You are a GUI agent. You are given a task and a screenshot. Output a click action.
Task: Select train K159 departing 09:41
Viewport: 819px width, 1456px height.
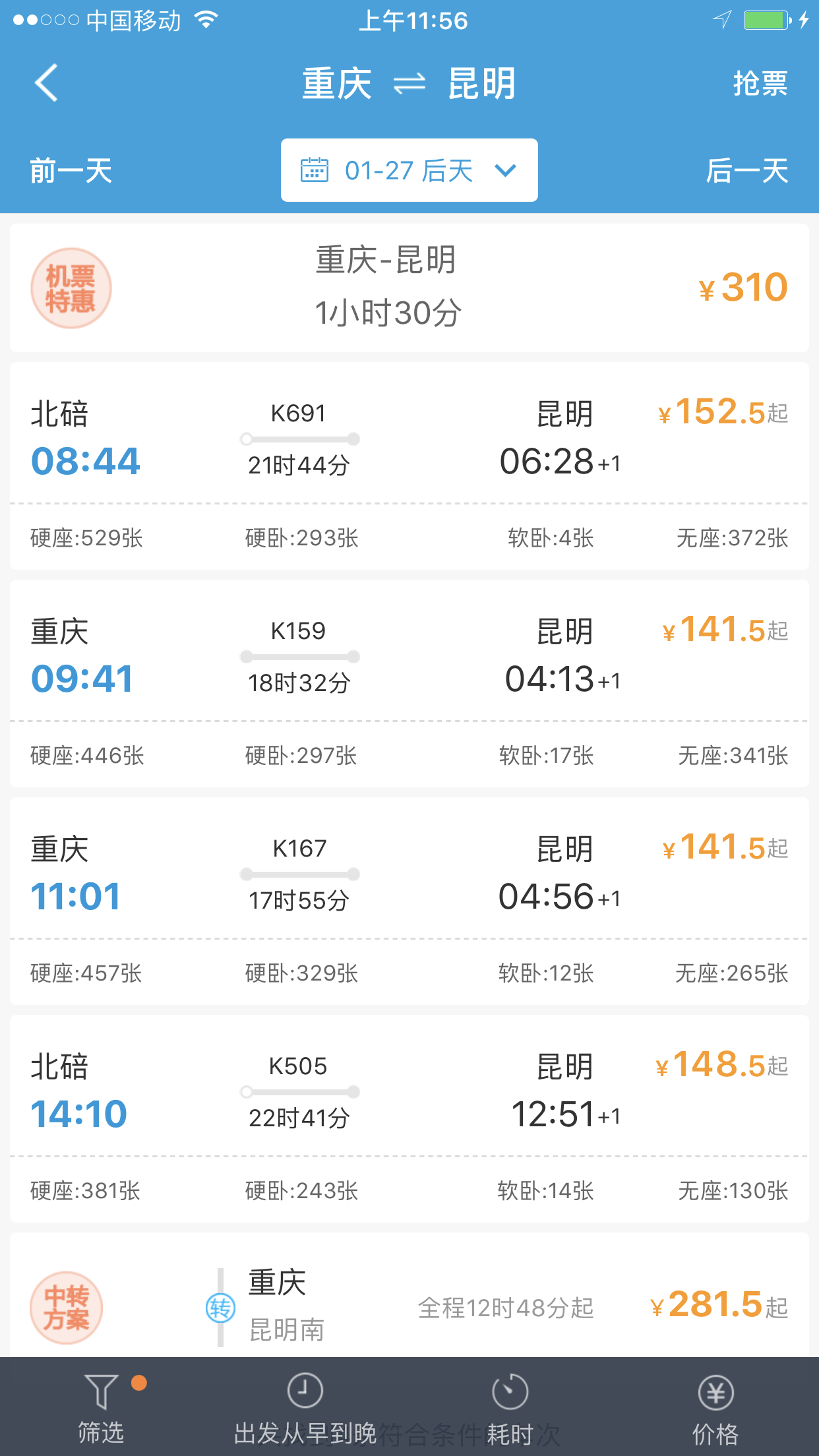pos(409,683)
